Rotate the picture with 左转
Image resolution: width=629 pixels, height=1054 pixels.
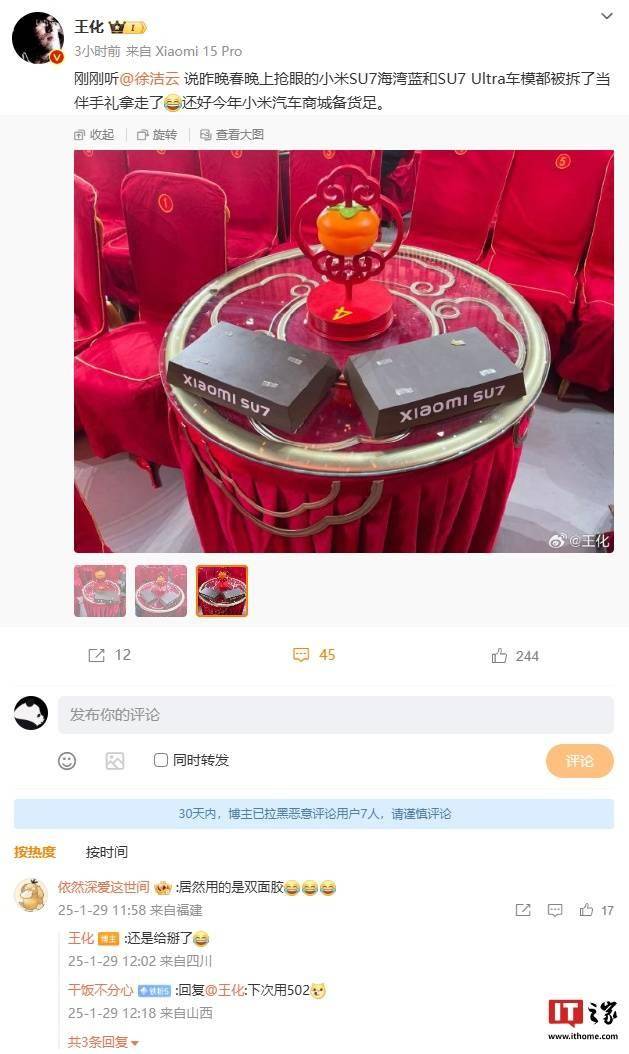point(157,135)
